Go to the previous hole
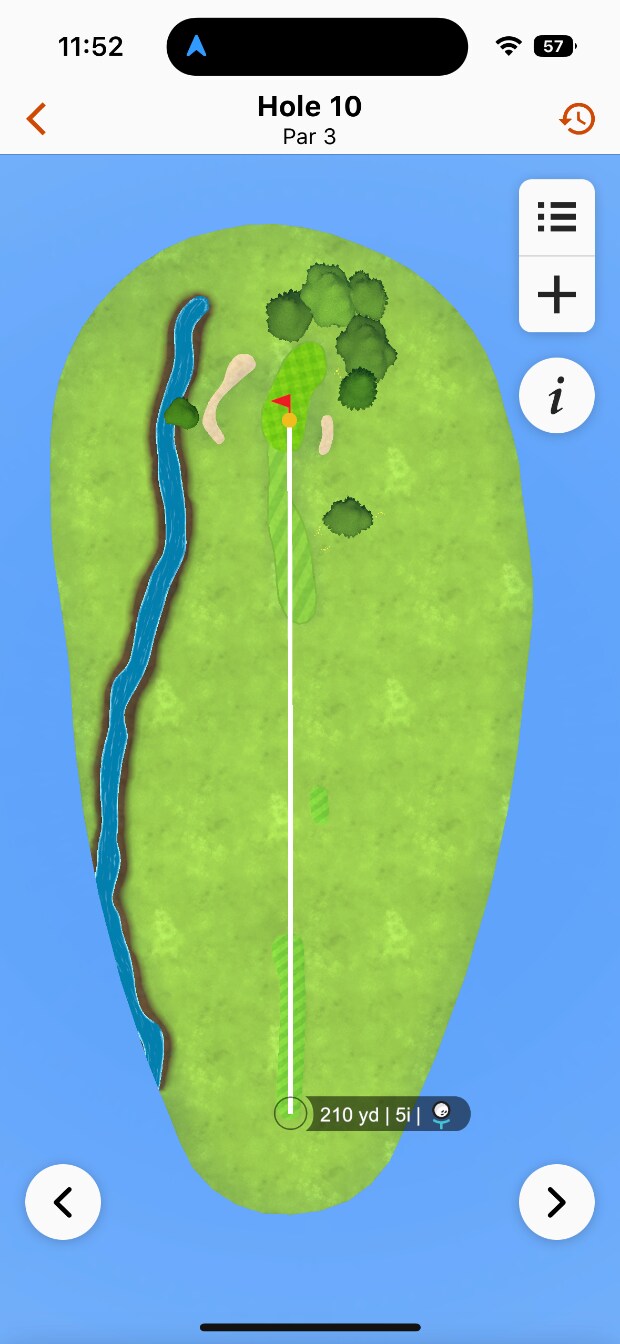620x1344 pixels. [63, 1202]
